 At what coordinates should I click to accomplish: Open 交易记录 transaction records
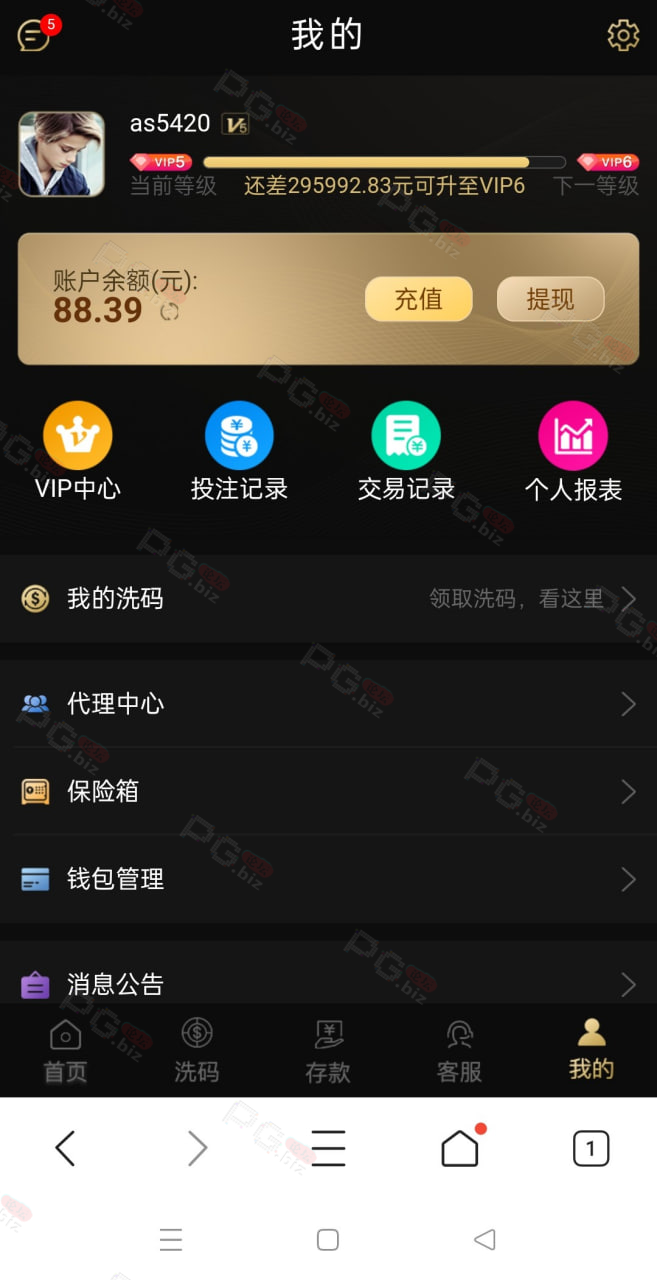click(406, 452)
